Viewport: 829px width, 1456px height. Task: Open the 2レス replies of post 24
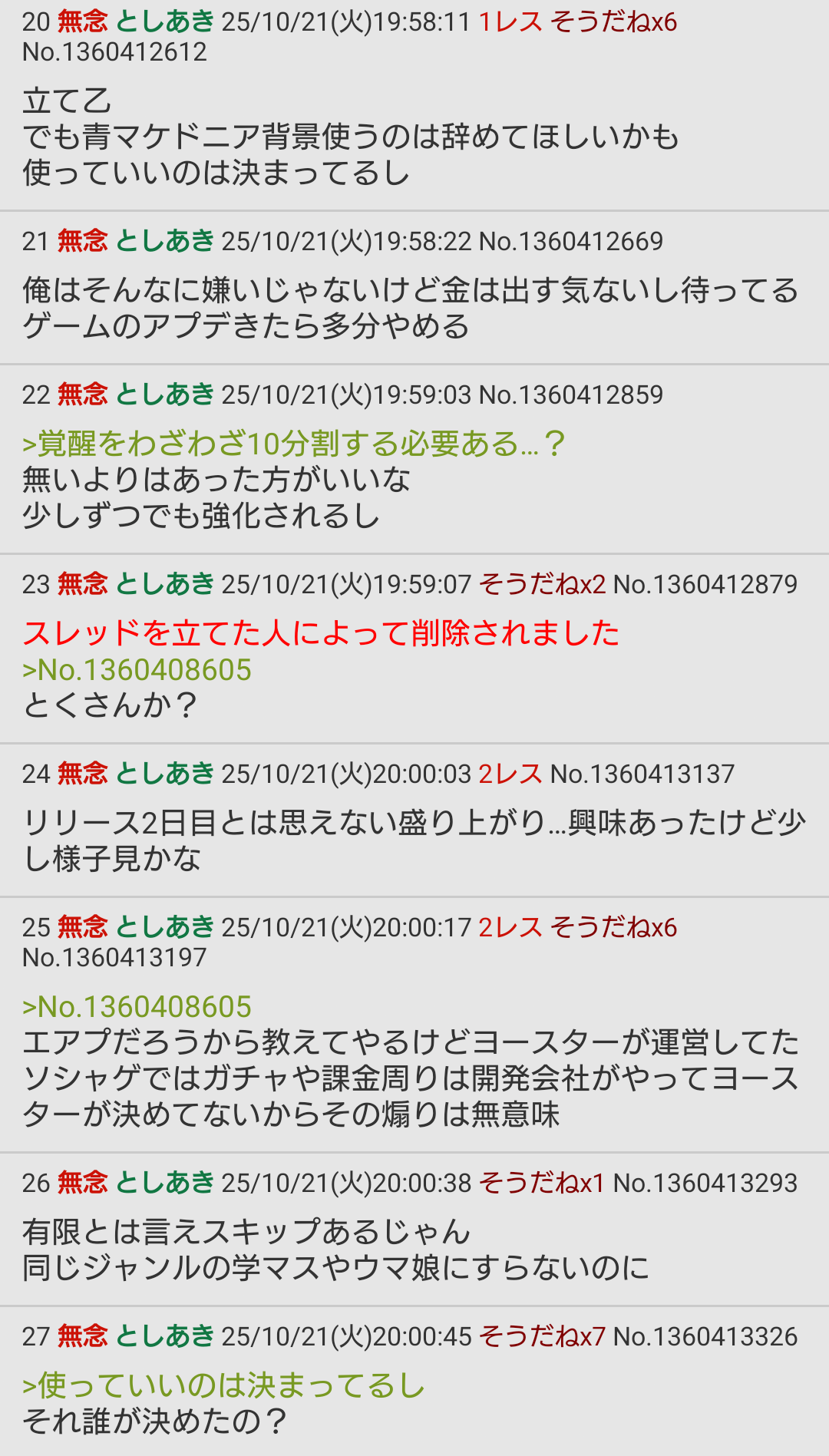[510, 774]
